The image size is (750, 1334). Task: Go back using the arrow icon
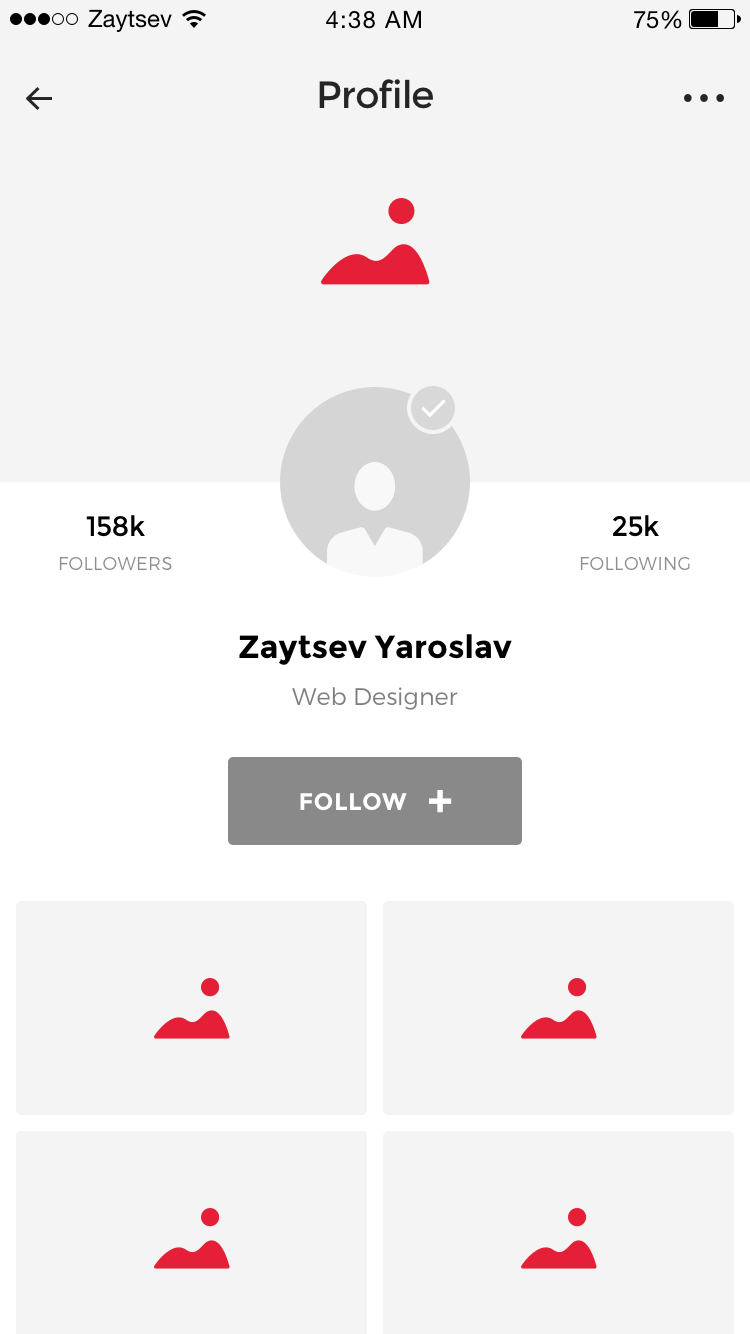(x=39, y=98)
